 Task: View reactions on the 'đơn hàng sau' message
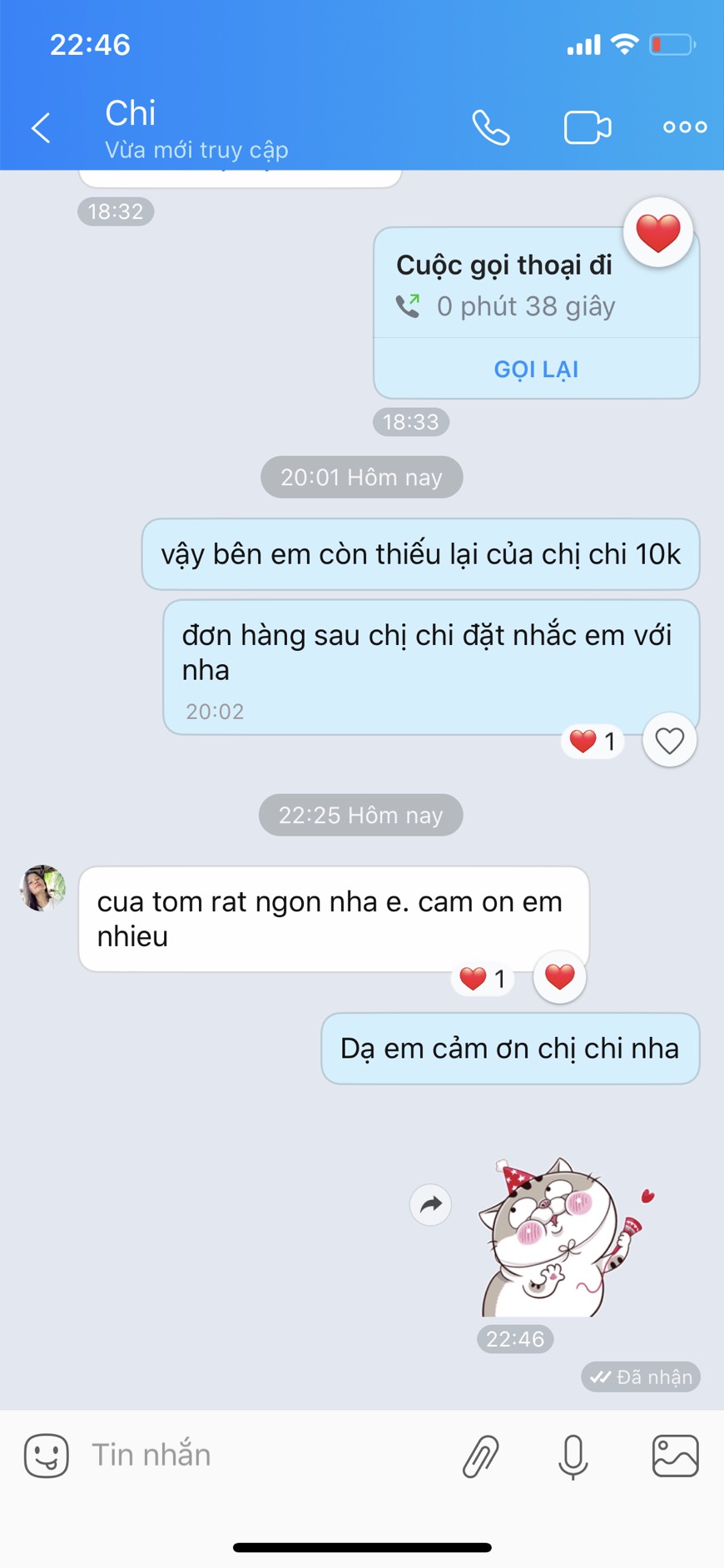[593, 741]
